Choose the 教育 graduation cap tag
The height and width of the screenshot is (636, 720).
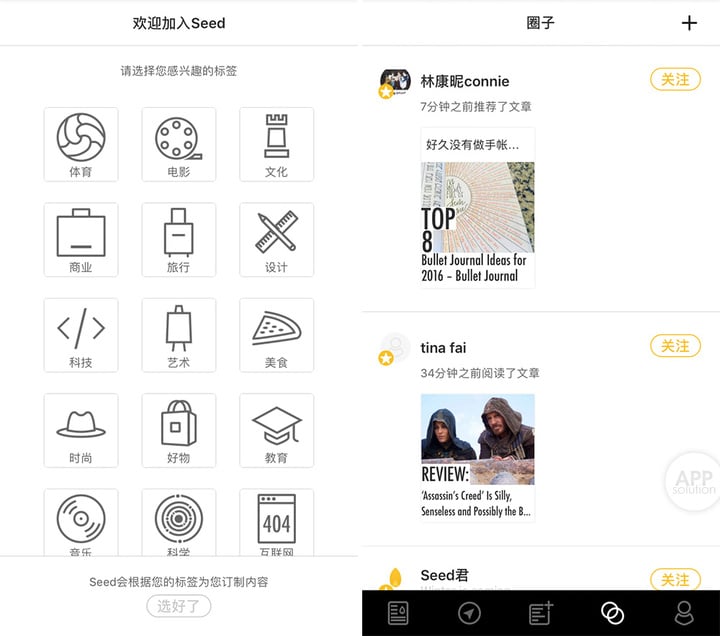(x=276, y=430)
